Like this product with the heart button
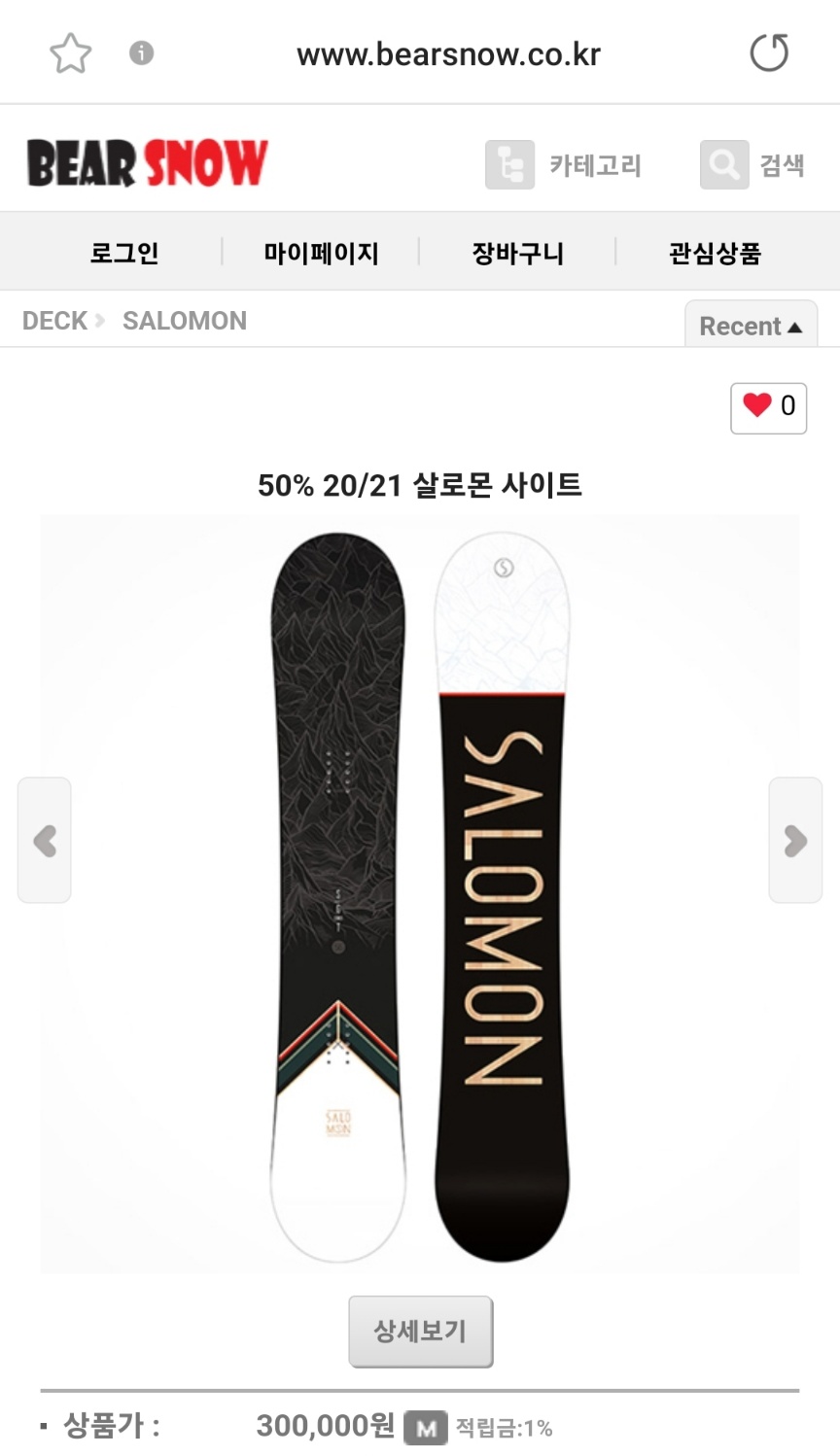Screen dimensions: 840x1456 (x=768, y=407)
